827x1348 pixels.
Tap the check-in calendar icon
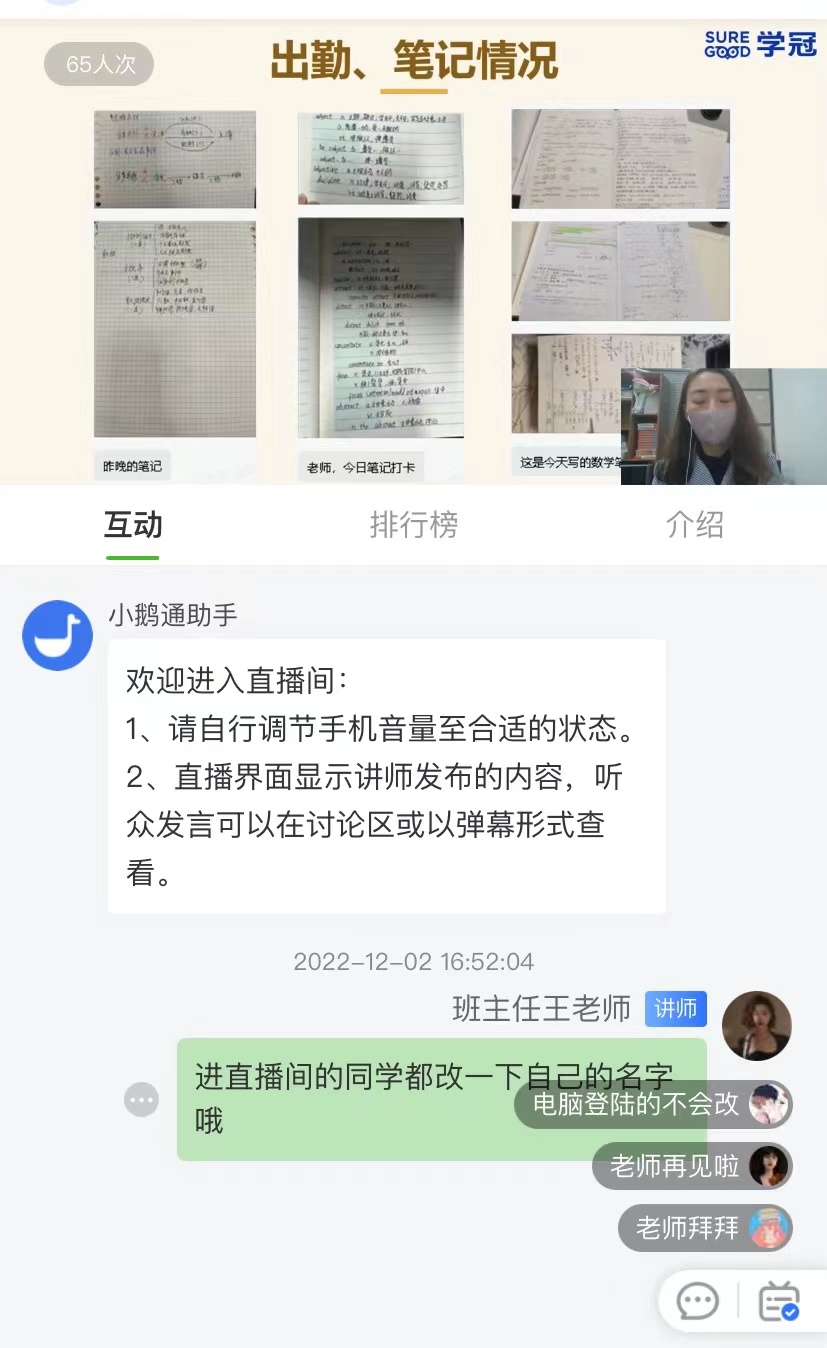click(778, 1301)
